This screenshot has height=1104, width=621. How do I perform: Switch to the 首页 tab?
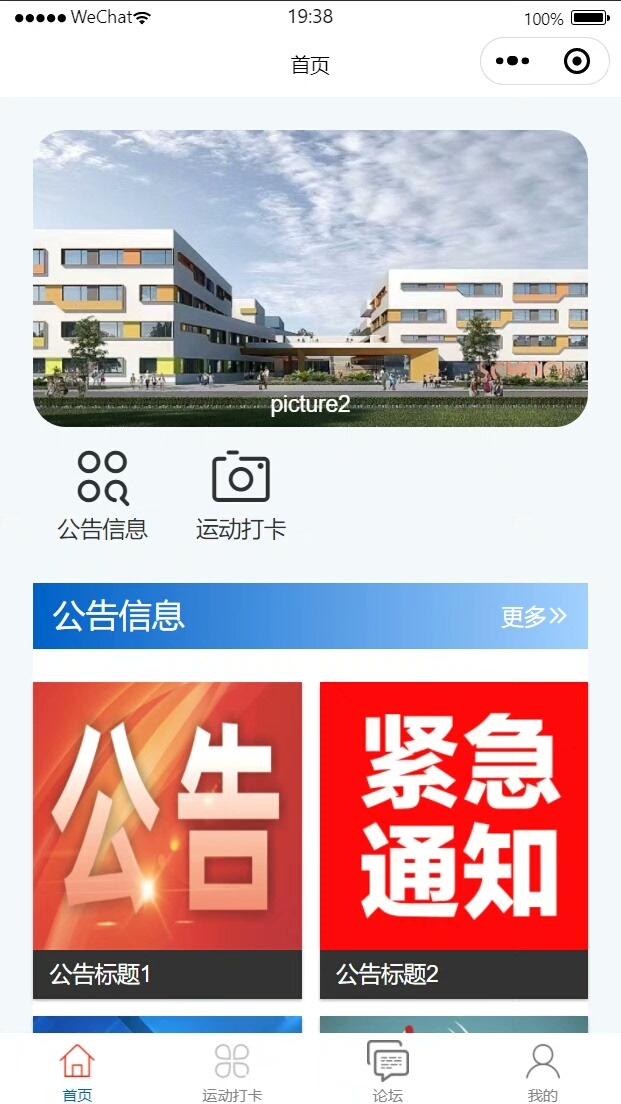tap(77, 1071)
